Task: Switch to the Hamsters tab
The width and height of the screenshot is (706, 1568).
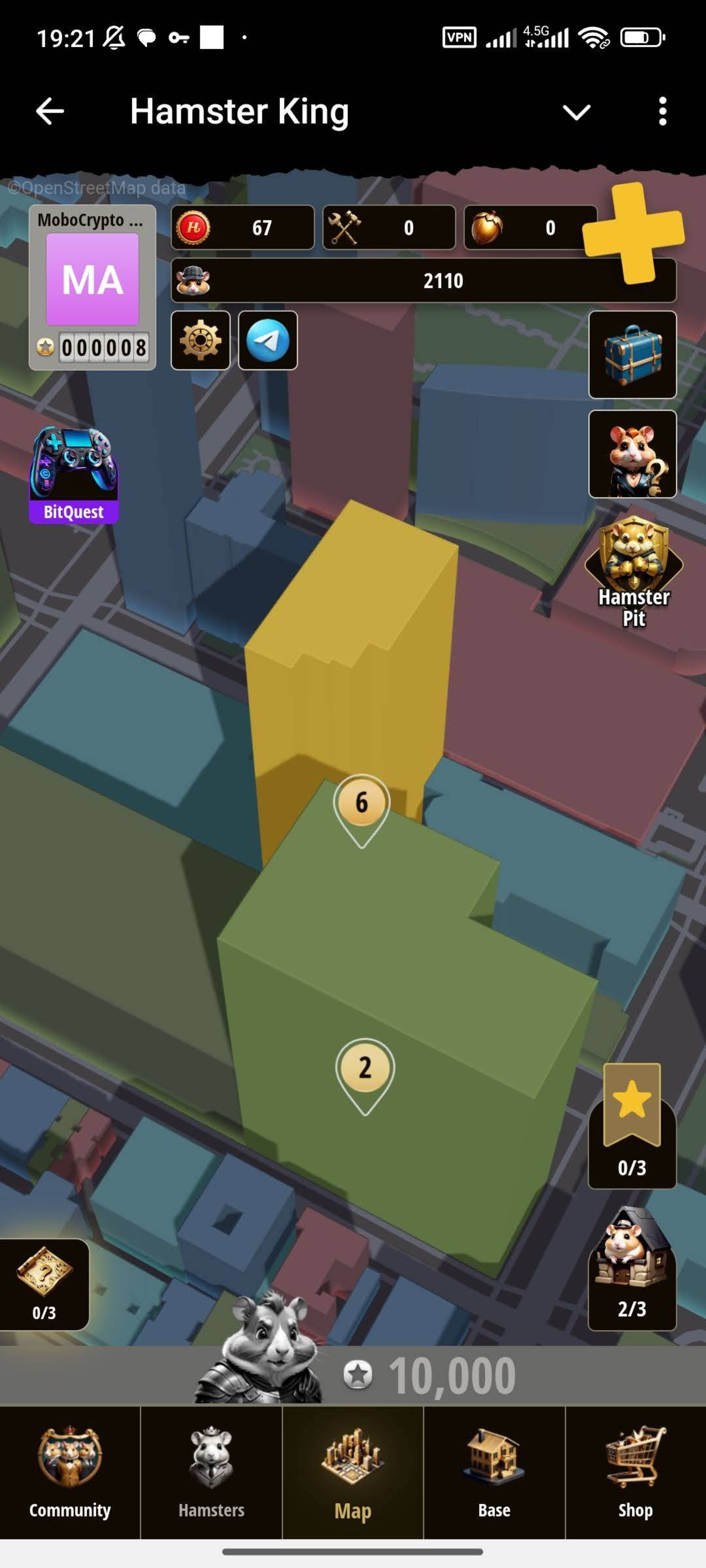Action: pyautogui.click(x=211, y=1473)
